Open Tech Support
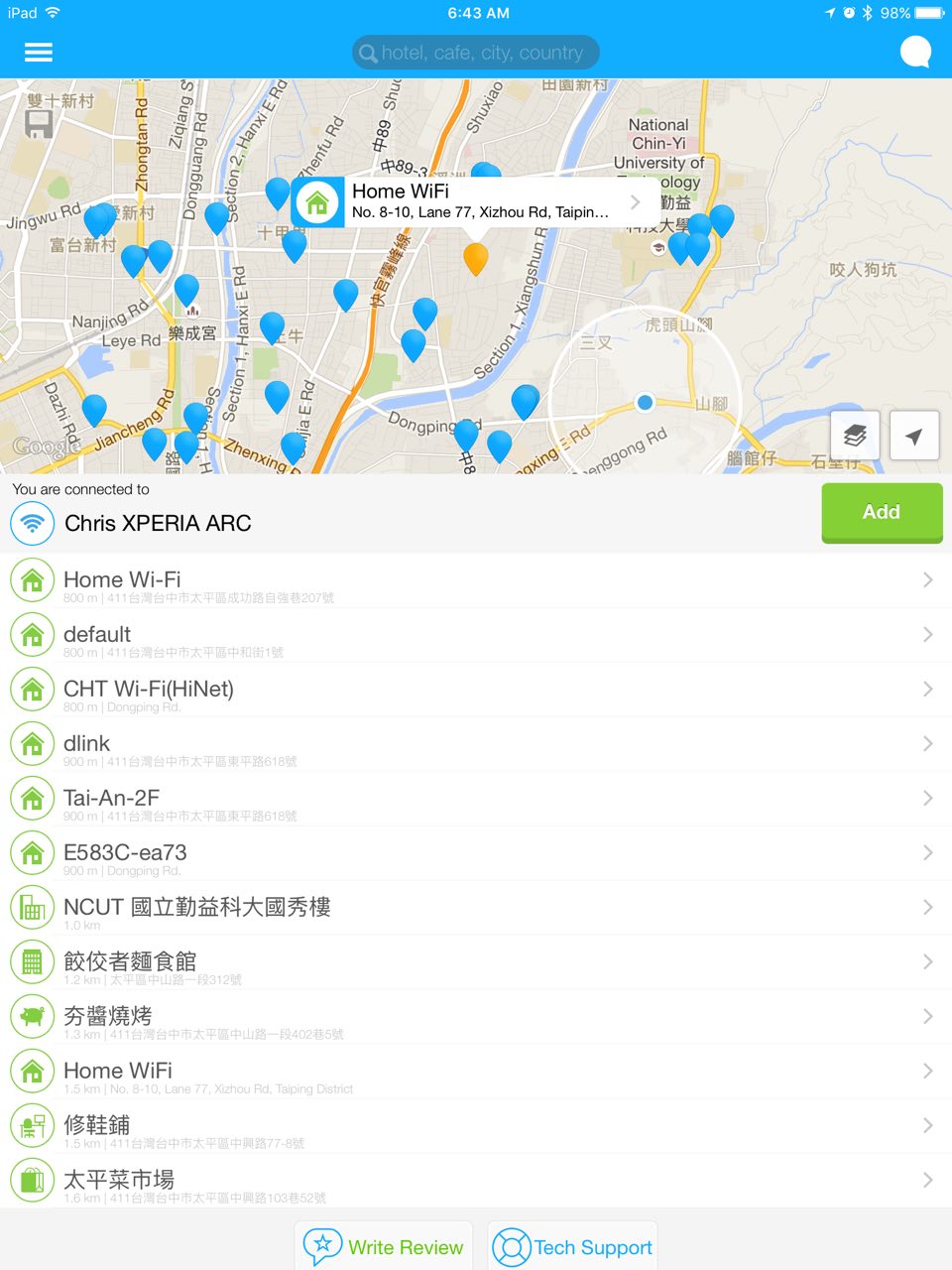This screenshot has width=952, height=1270. click(x=572, y=1246)
